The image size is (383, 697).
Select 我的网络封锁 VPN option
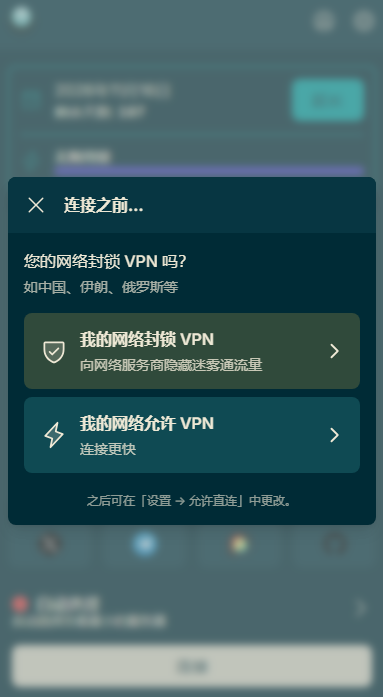(192, 351)
